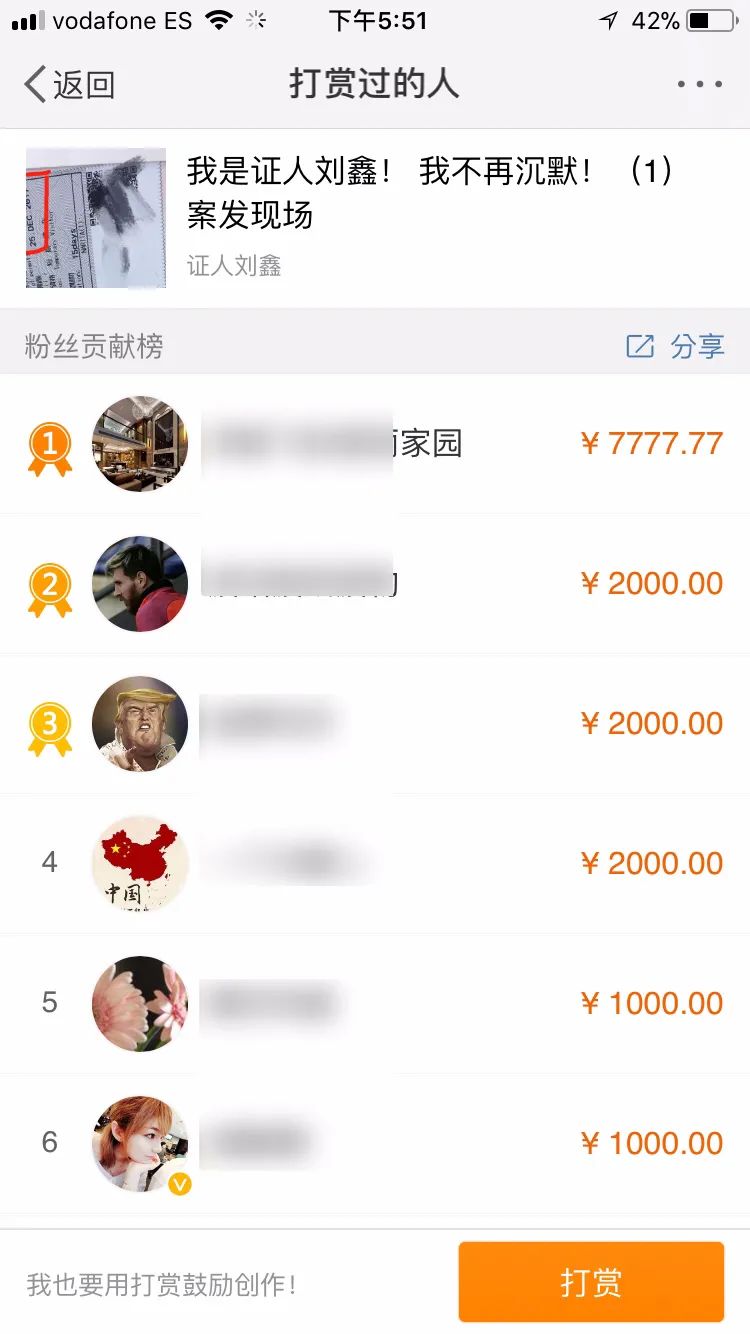Open the fourth-ranked fan with China map avatar
The image size is (750, 1334).
point(375,863)
